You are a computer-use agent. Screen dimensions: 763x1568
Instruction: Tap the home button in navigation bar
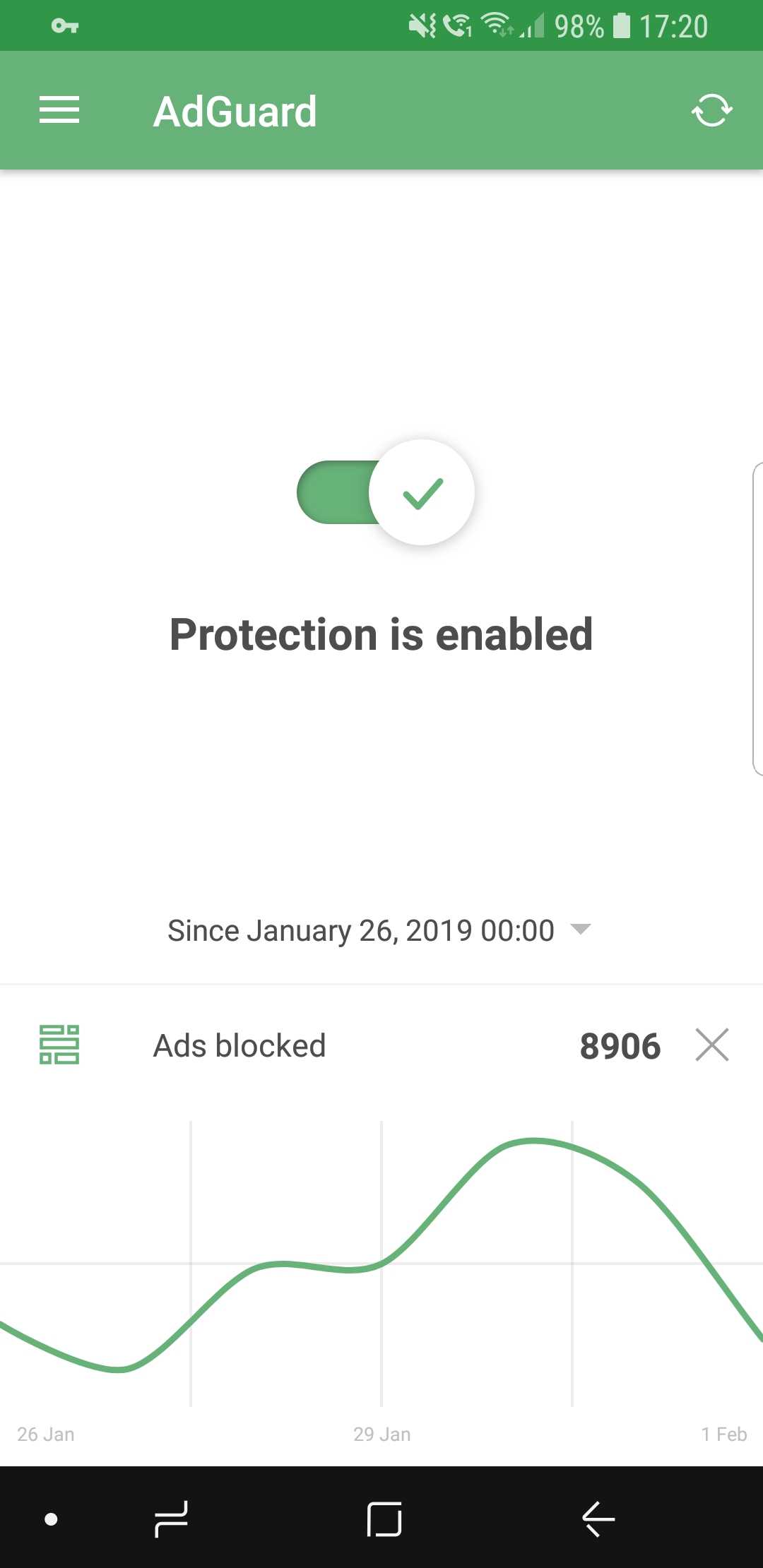tap(384, 1519)
